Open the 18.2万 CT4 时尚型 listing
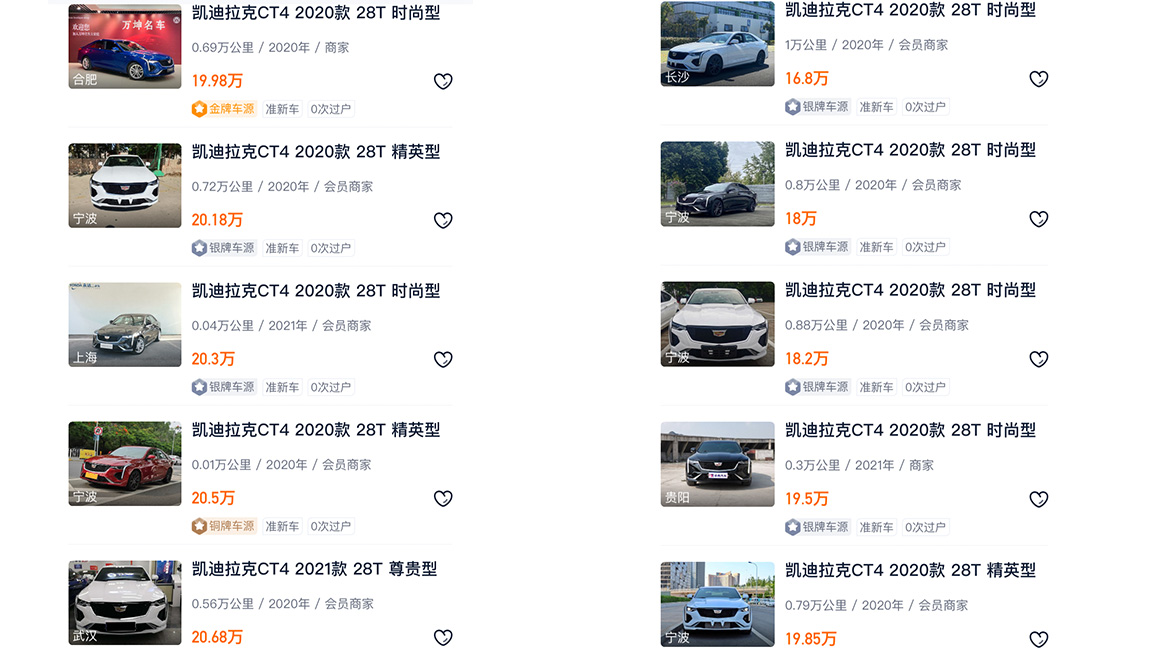The height and width of the screenshot is (648, 1152). tap(909, 290)
